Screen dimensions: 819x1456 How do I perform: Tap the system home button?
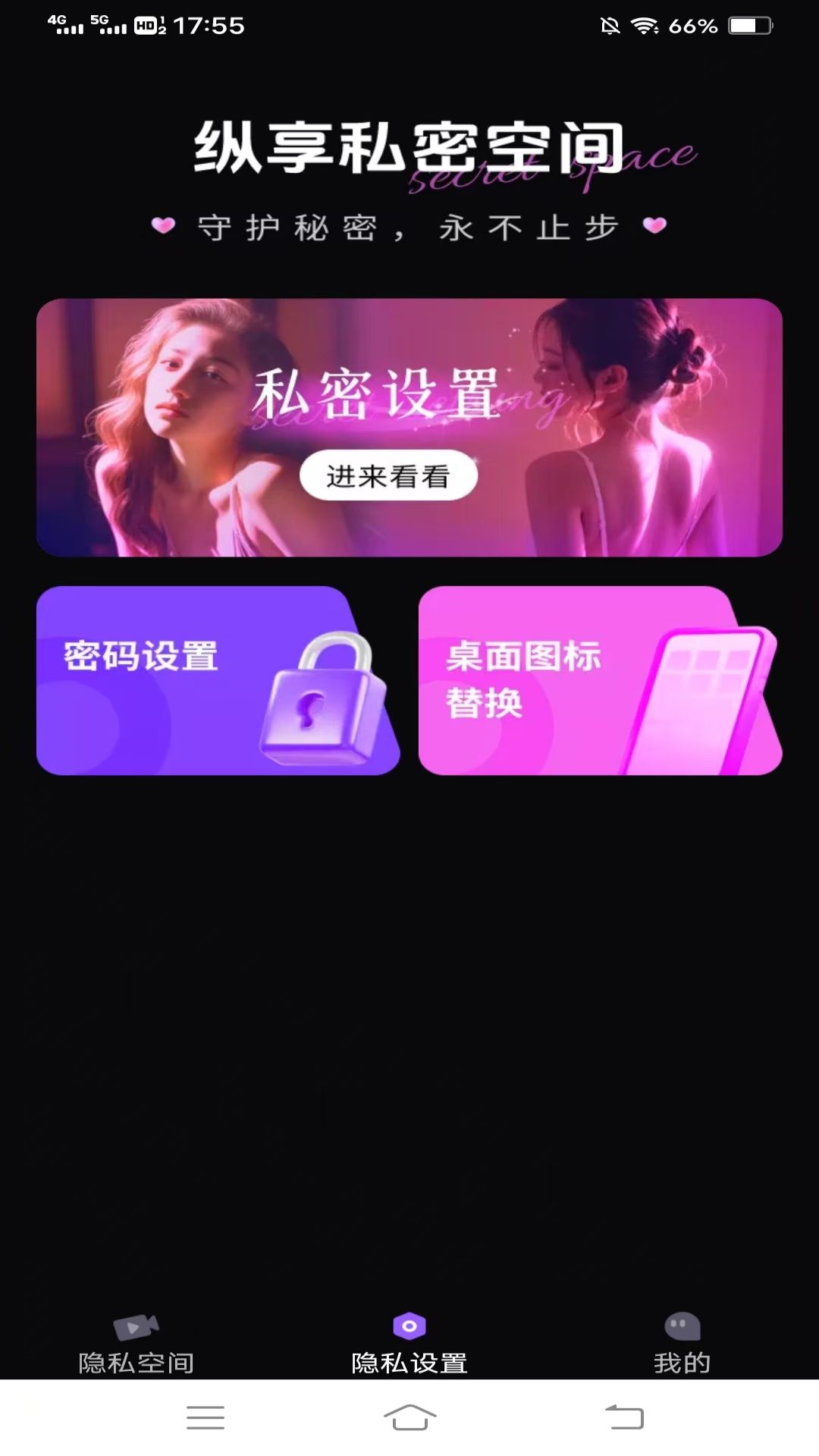[x=409, y=1417]
